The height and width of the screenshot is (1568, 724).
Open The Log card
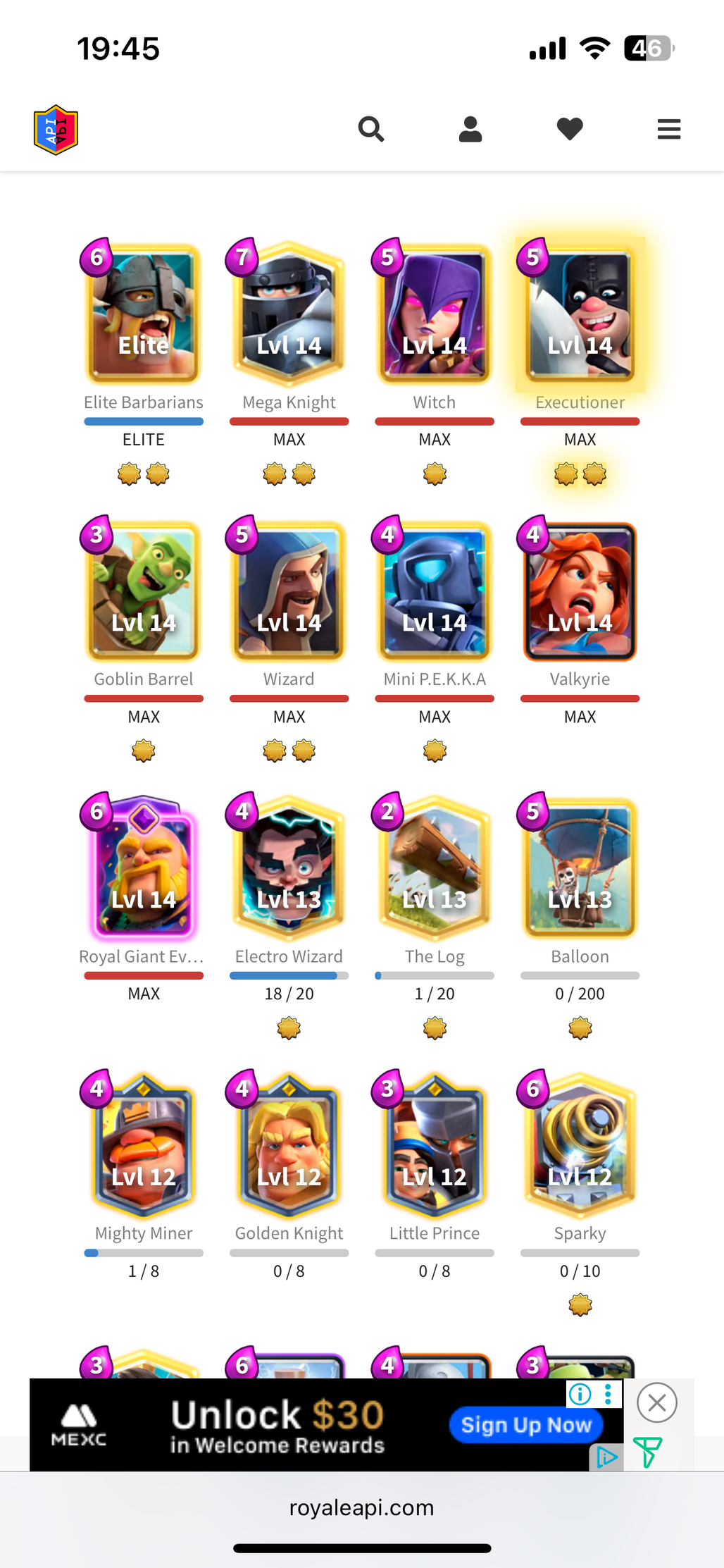coord(435,868)
